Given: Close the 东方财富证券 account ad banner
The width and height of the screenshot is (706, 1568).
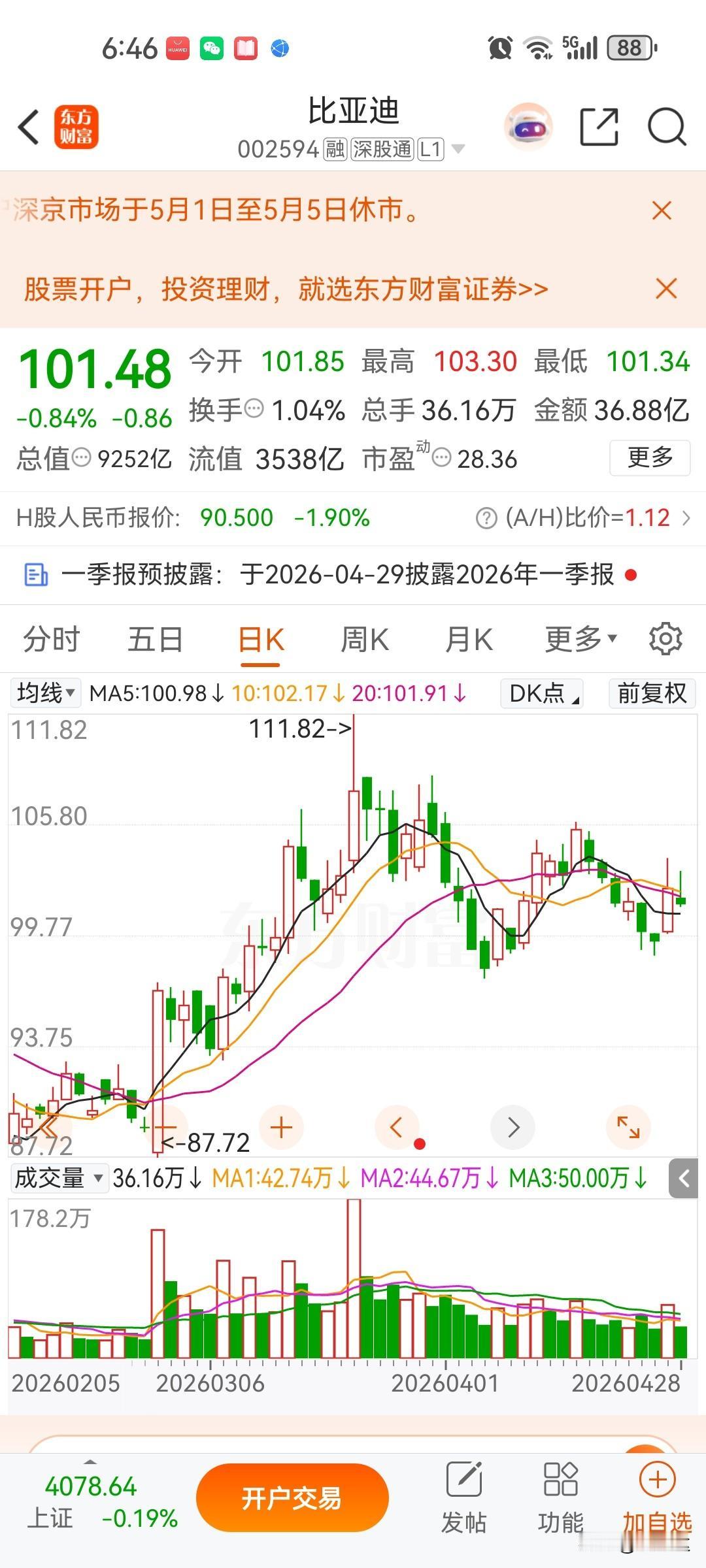Looking at the screenshot, I should coord(665,288).
